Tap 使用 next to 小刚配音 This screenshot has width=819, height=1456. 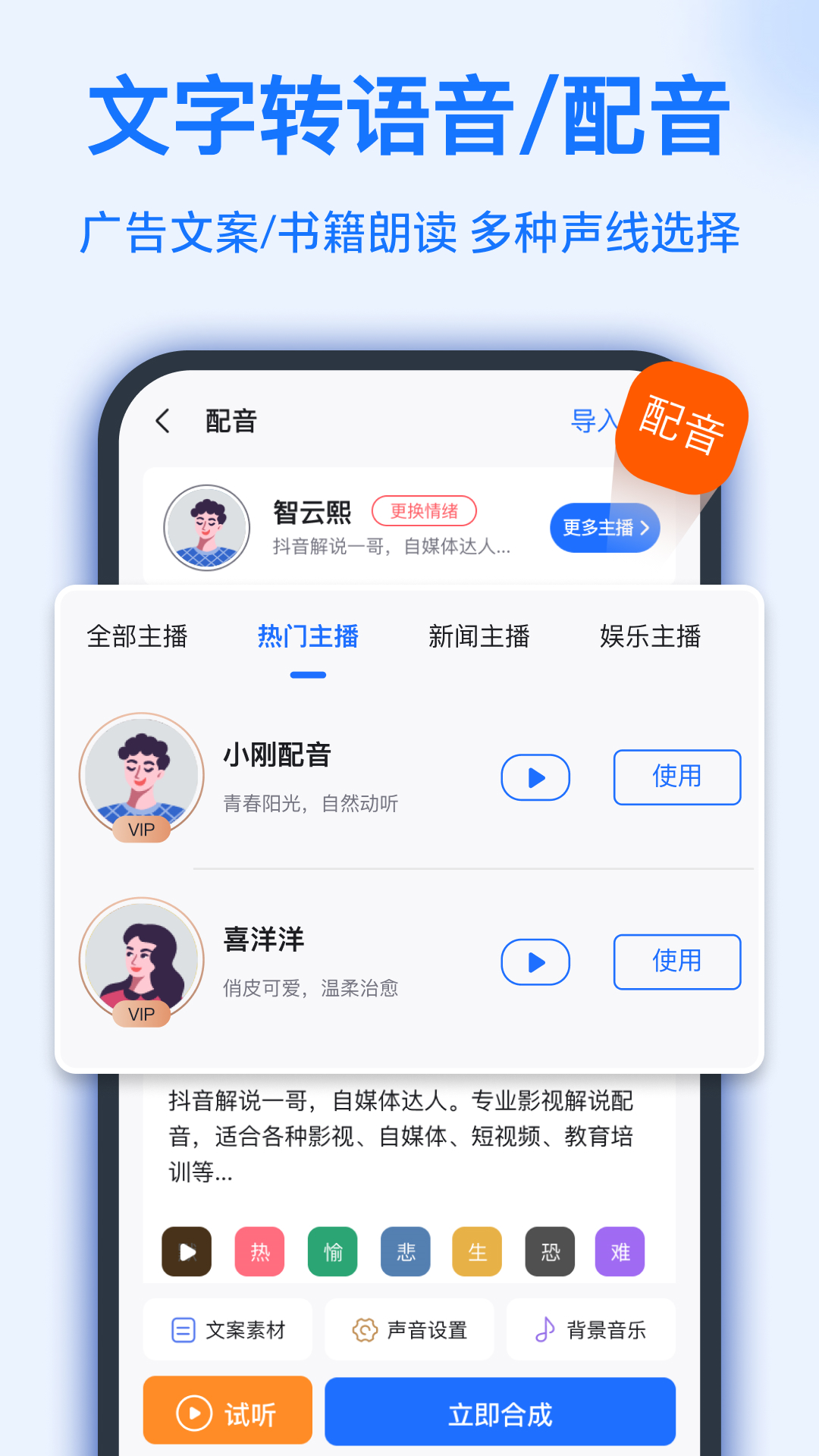tap(676, 777)
